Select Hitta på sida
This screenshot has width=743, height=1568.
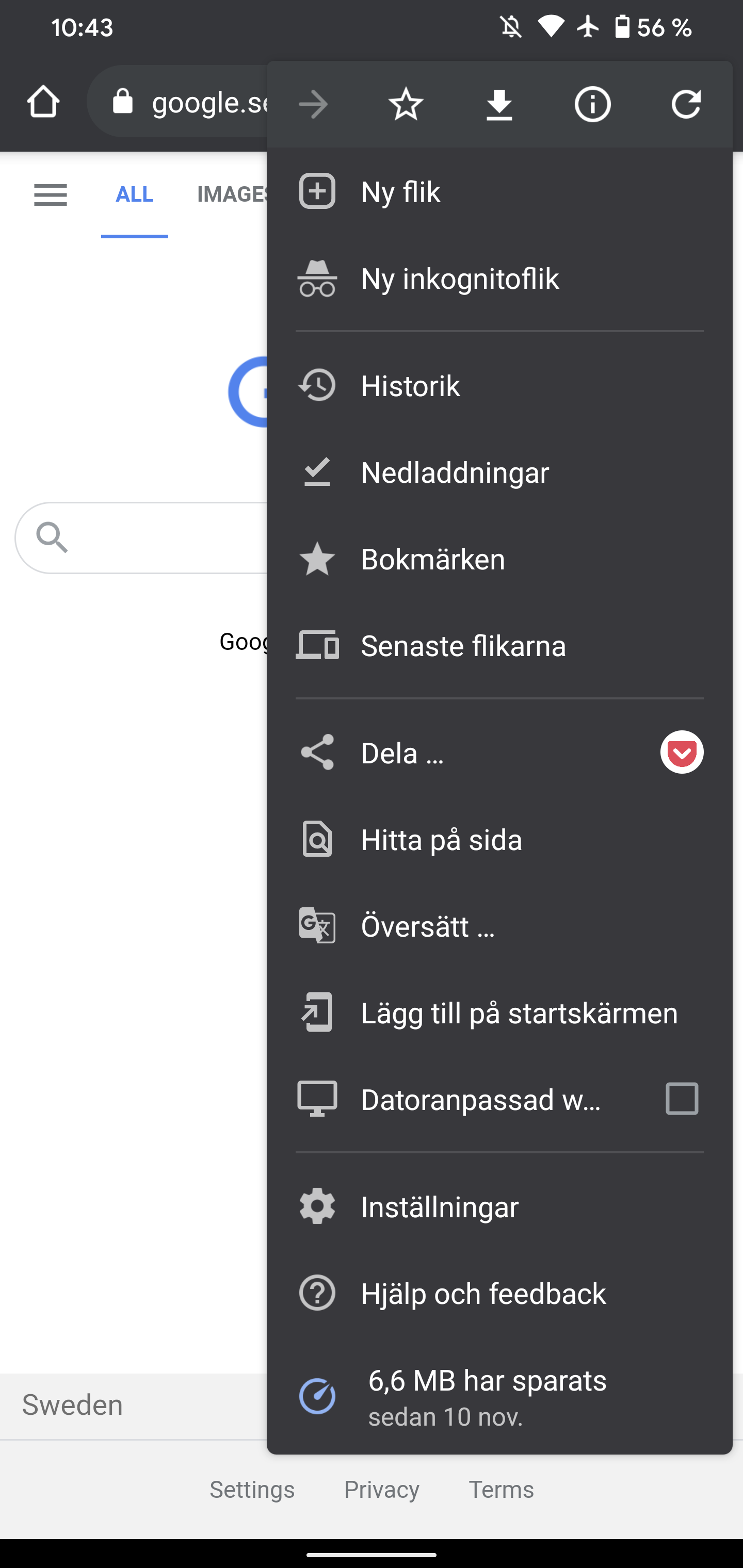(499, 840)
